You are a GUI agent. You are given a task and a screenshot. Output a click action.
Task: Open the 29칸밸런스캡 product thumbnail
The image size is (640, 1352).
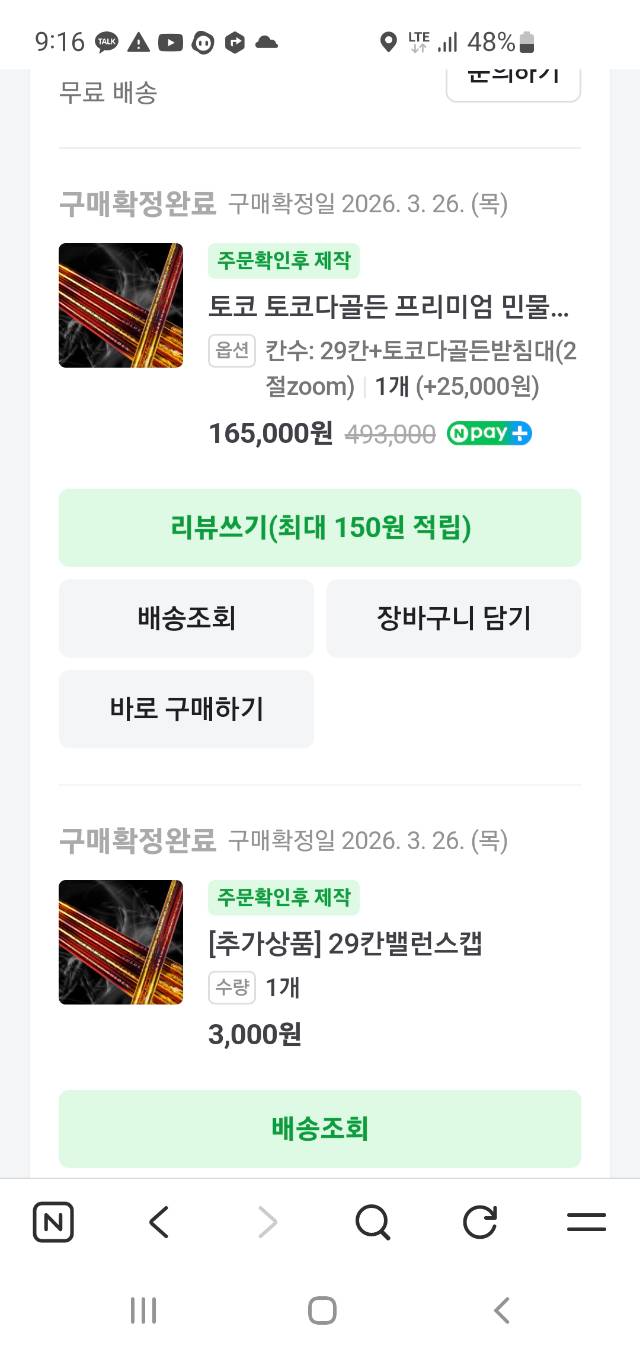coord(121,942)
